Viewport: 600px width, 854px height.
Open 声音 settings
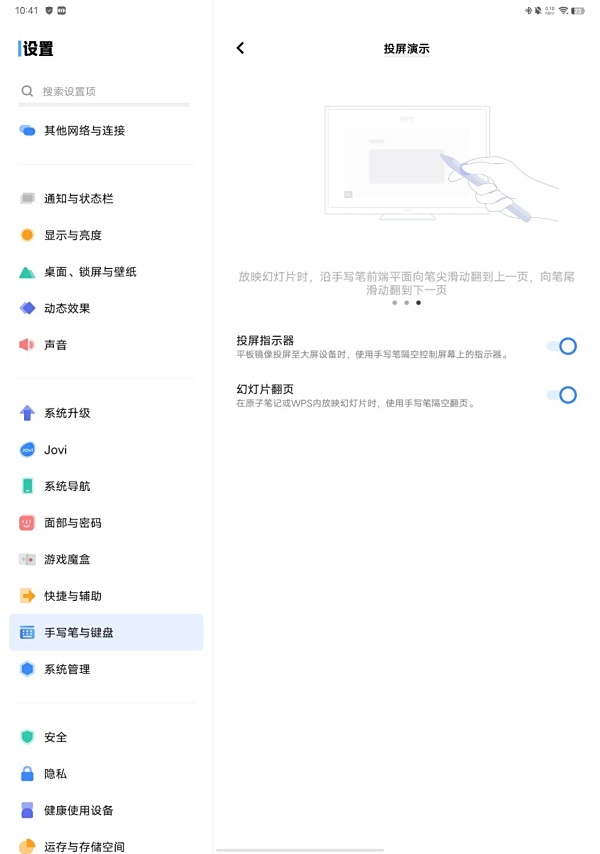pos(56,345)
